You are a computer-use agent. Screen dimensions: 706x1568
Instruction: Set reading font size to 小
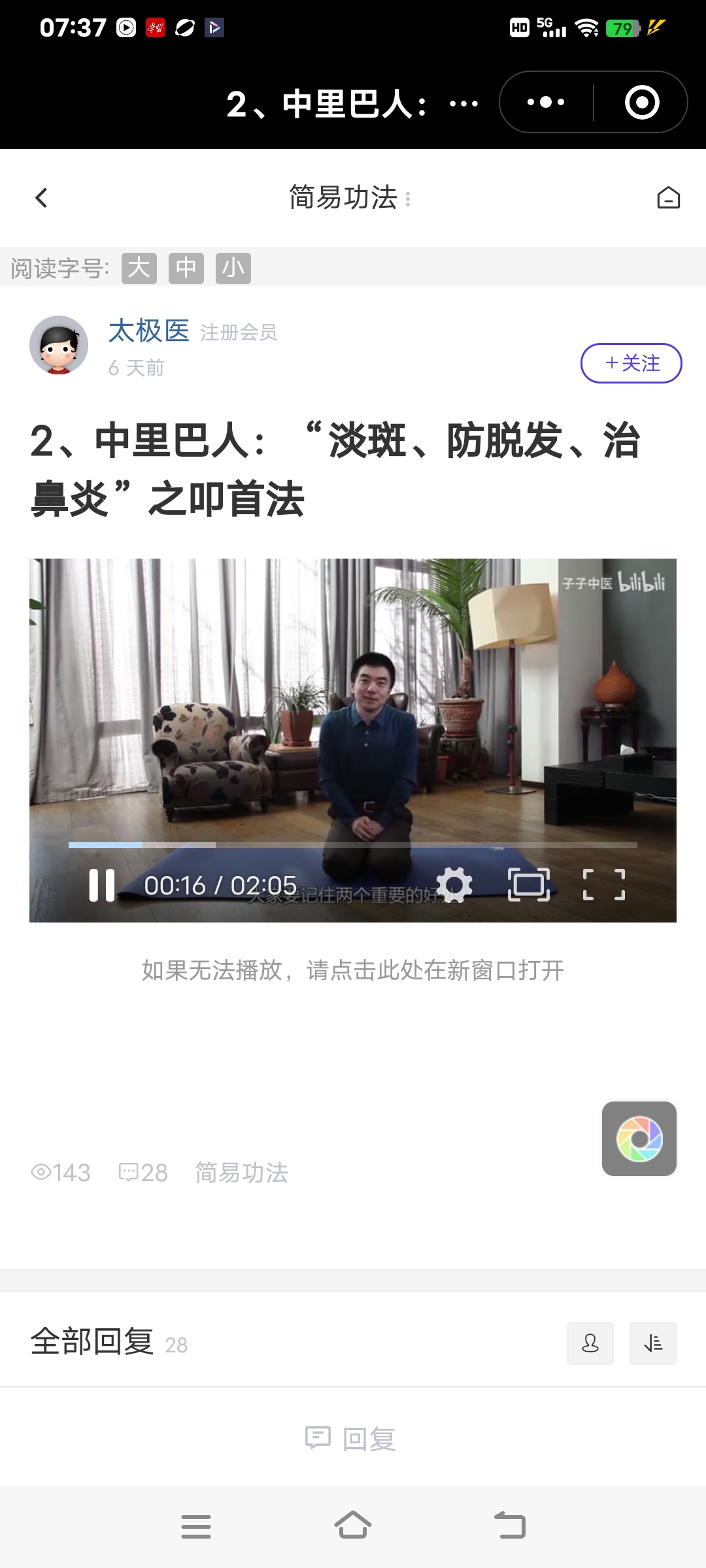click(x=233, y=268)
